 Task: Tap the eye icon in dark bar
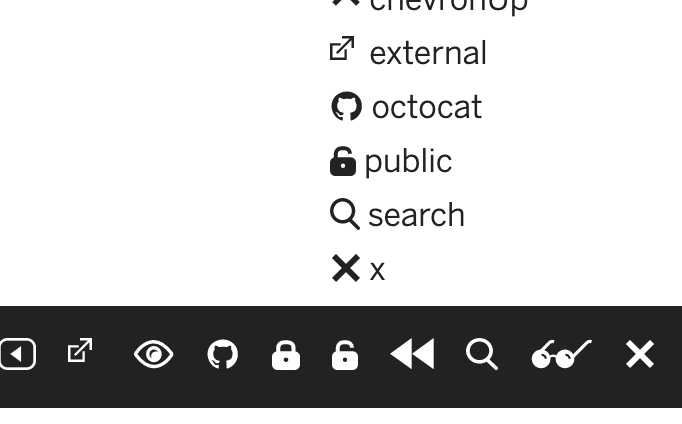(x=153, y=355)
